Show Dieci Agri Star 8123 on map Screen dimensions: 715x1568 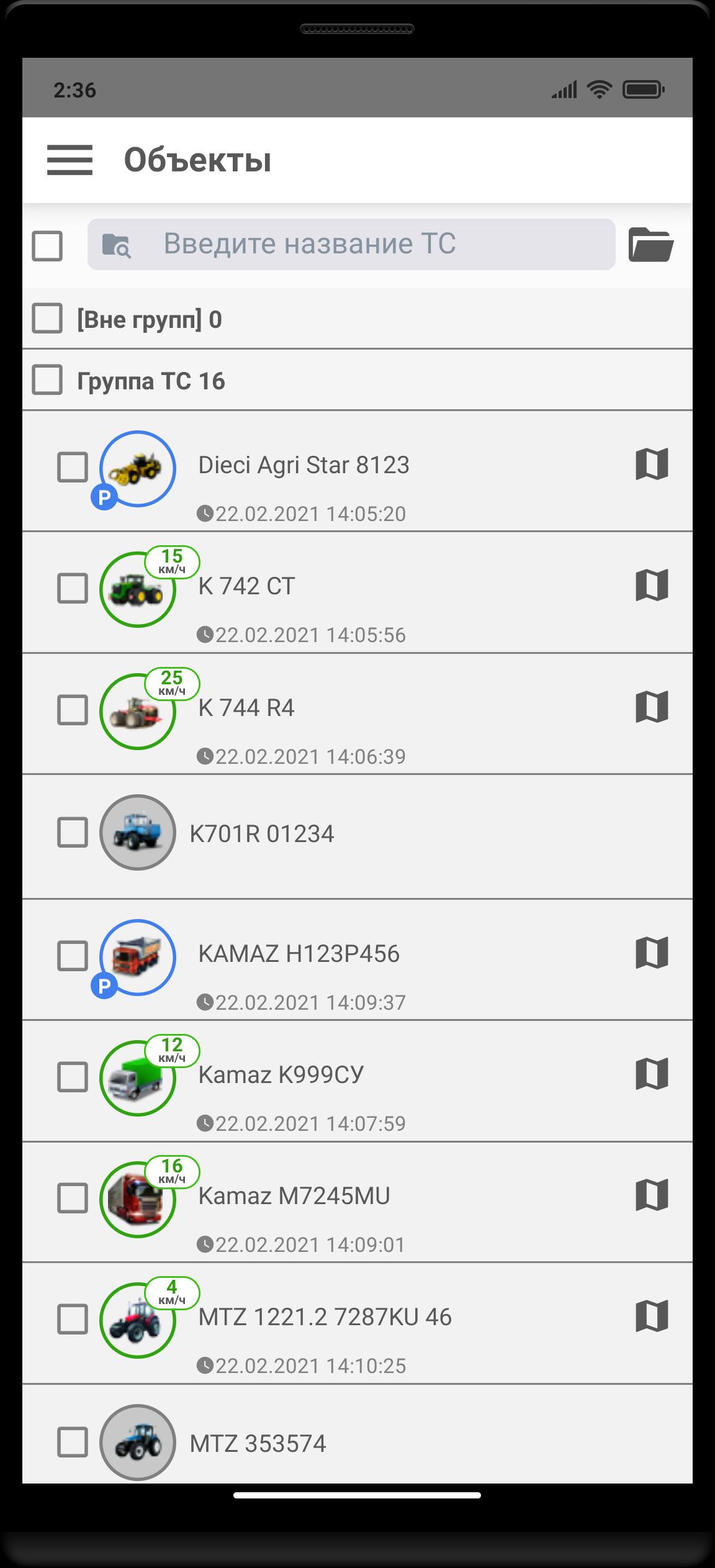point(652,464)
